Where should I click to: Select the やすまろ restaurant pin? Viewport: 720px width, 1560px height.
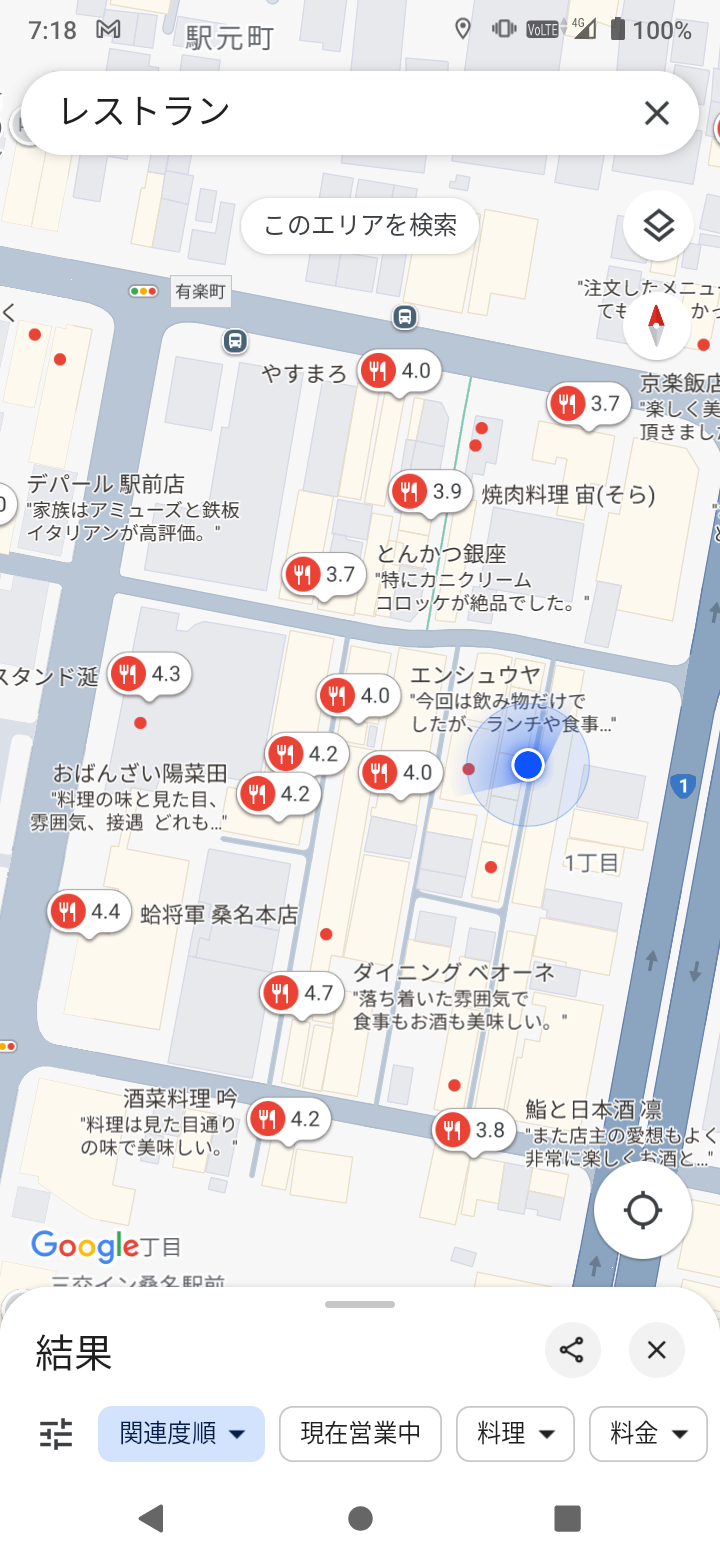pyautogui.click(x=400, y=372)
